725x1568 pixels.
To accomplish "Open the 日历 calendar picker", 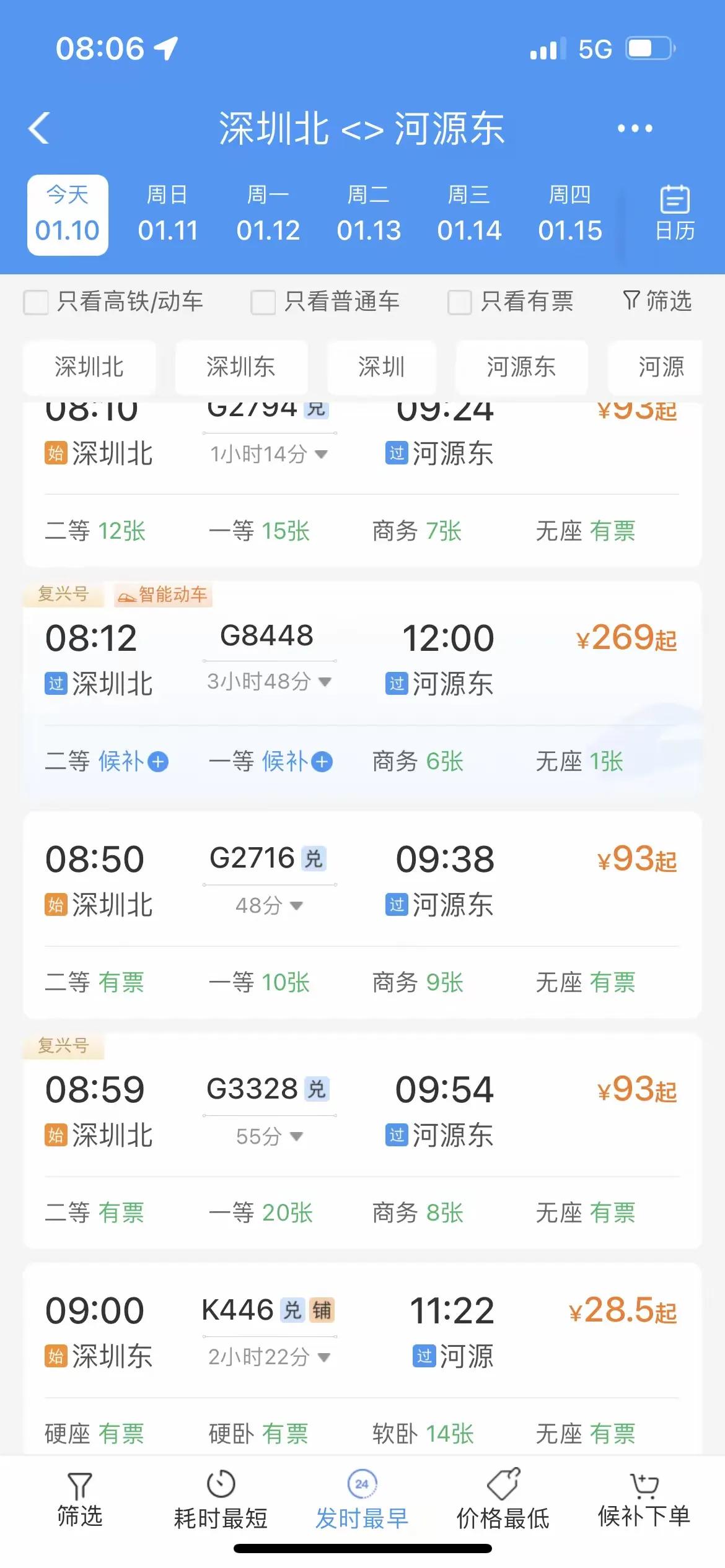I will point(674,214).
